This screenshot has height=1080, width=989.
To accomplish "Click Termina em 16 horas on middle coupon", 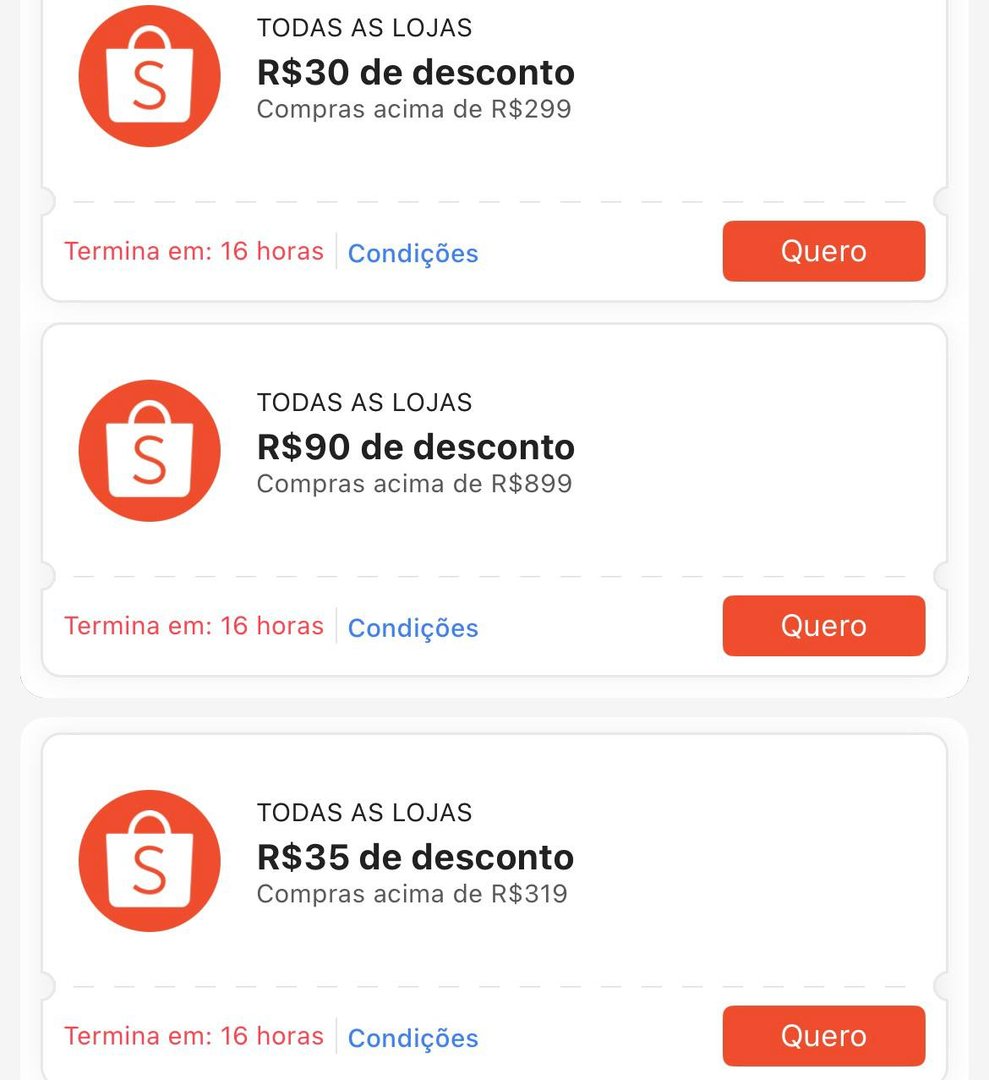I will click(x=193, y=626).
